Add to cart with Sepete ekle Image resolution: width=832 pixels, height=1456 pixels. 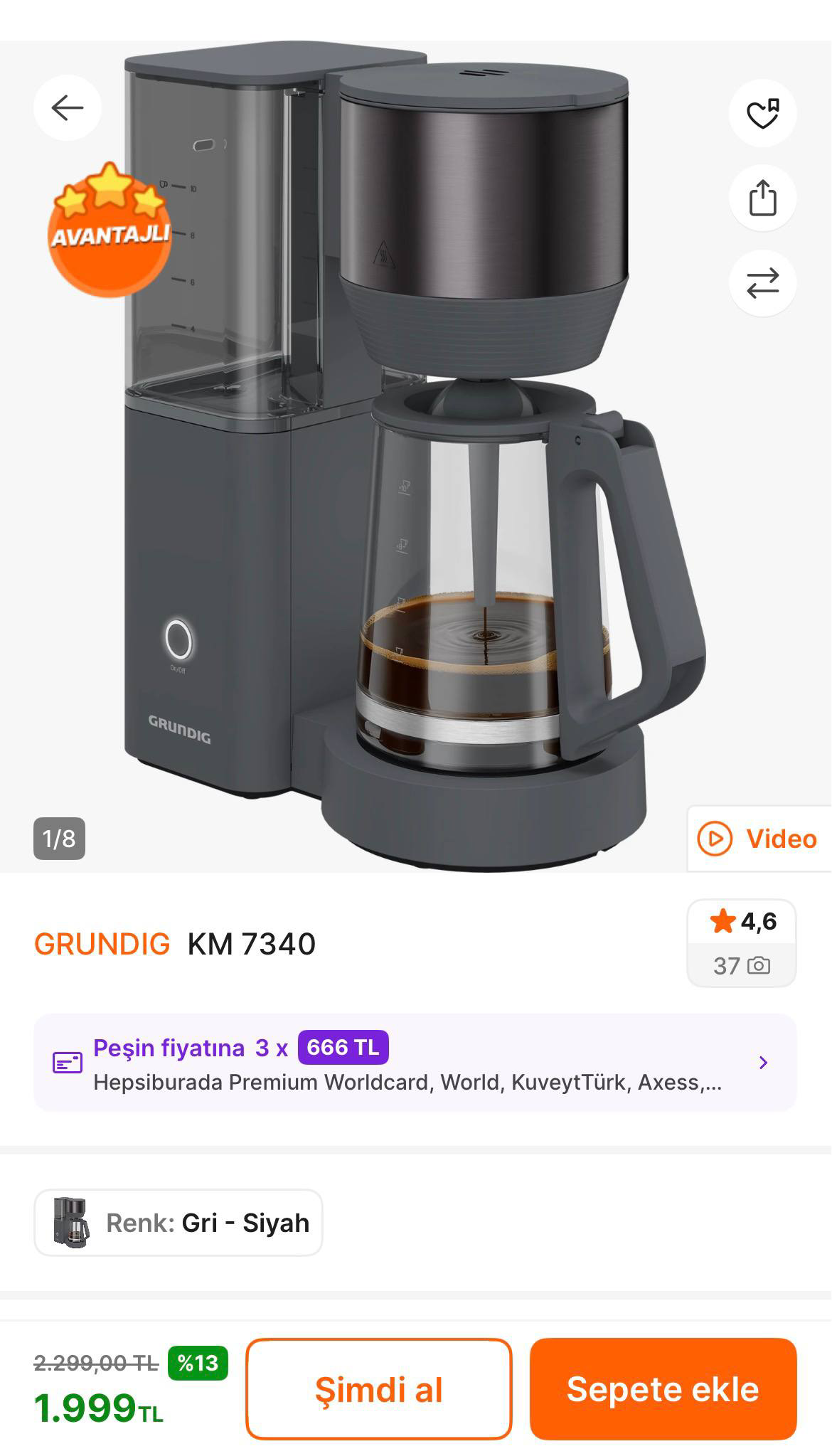[x=663, y=1389]
